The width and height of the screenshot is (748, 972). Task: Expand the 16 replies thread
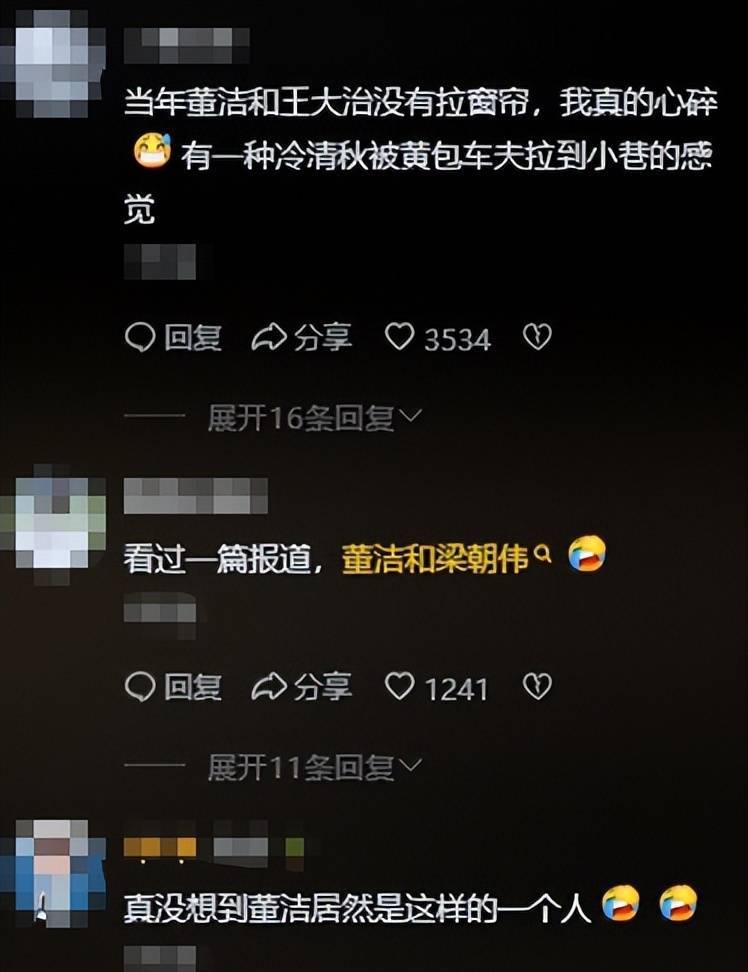tap(314, 419)
